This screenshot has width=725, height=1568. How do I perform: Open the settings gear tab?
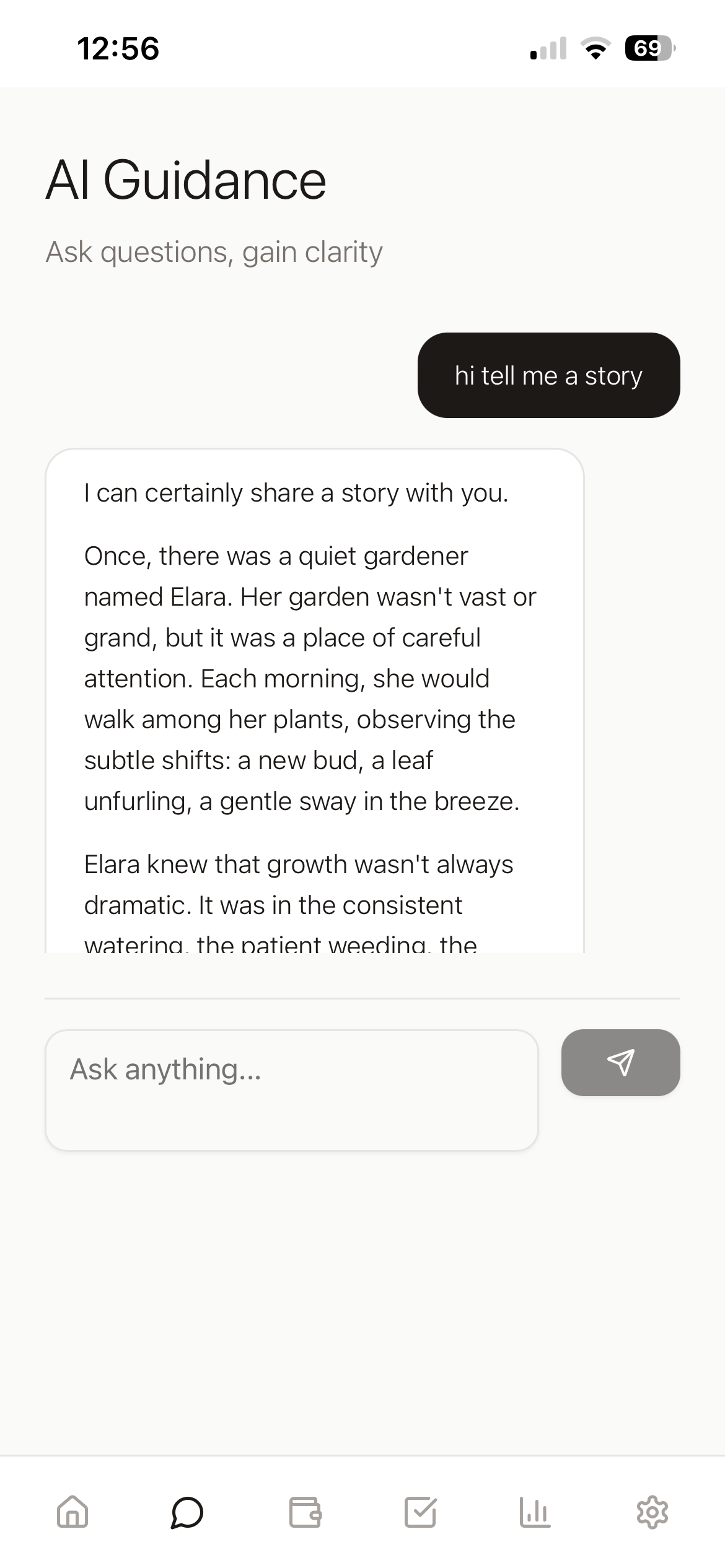coord(652,1512)
